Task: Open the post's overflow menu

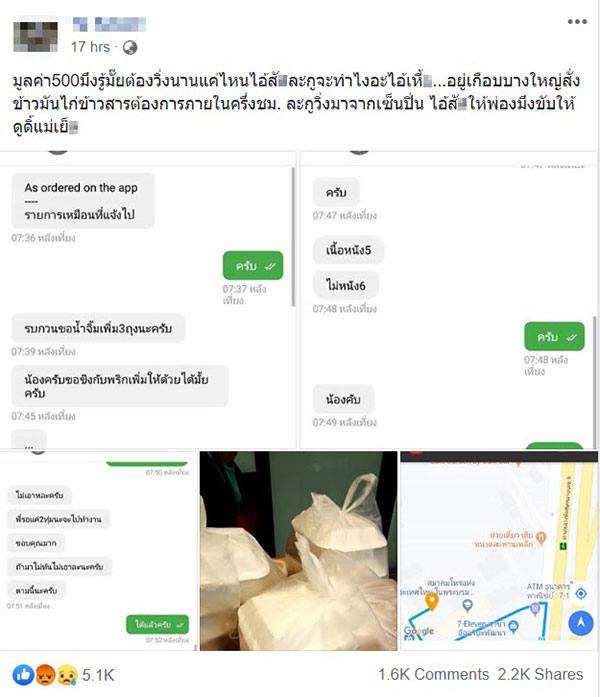Action: [576, 20]
